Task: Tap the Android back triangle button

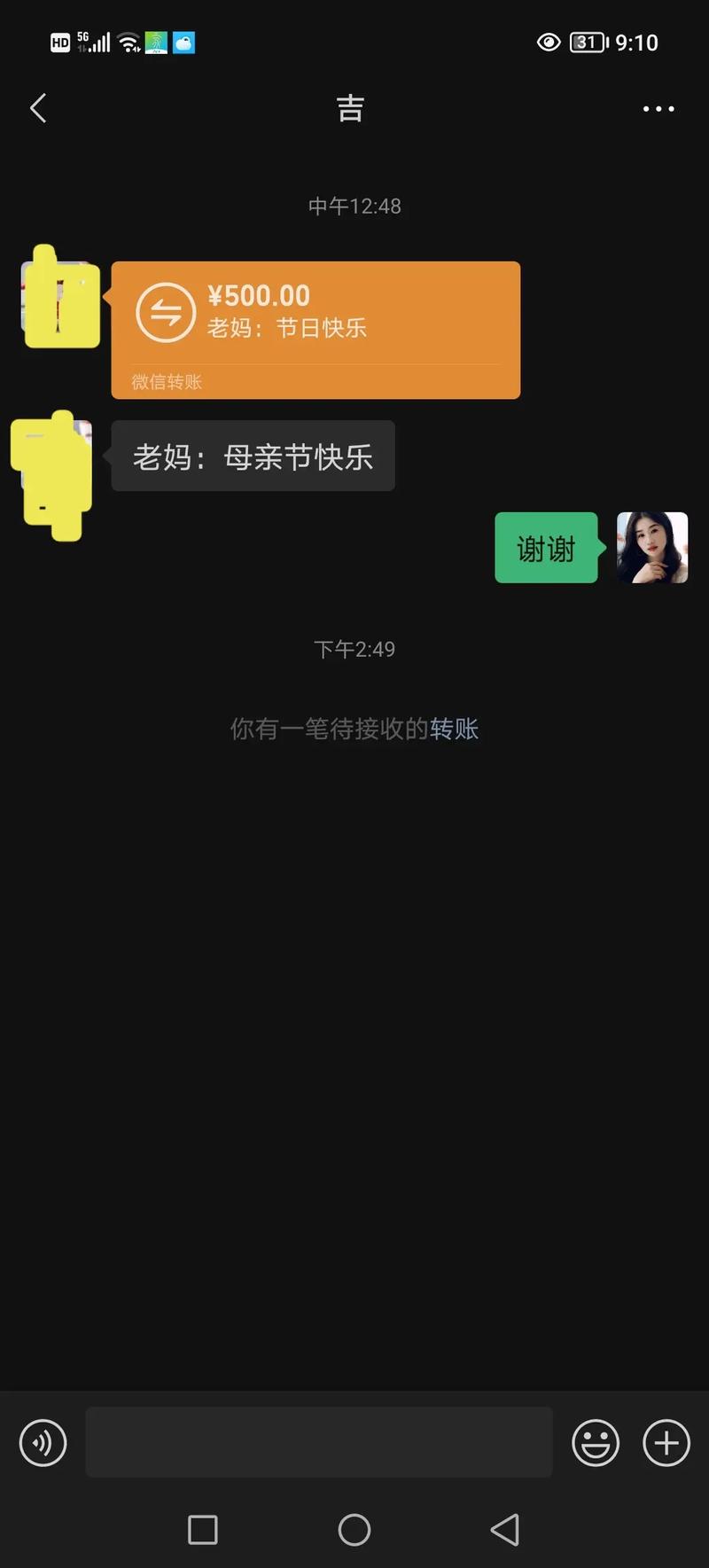Action: coord(503,1529)
